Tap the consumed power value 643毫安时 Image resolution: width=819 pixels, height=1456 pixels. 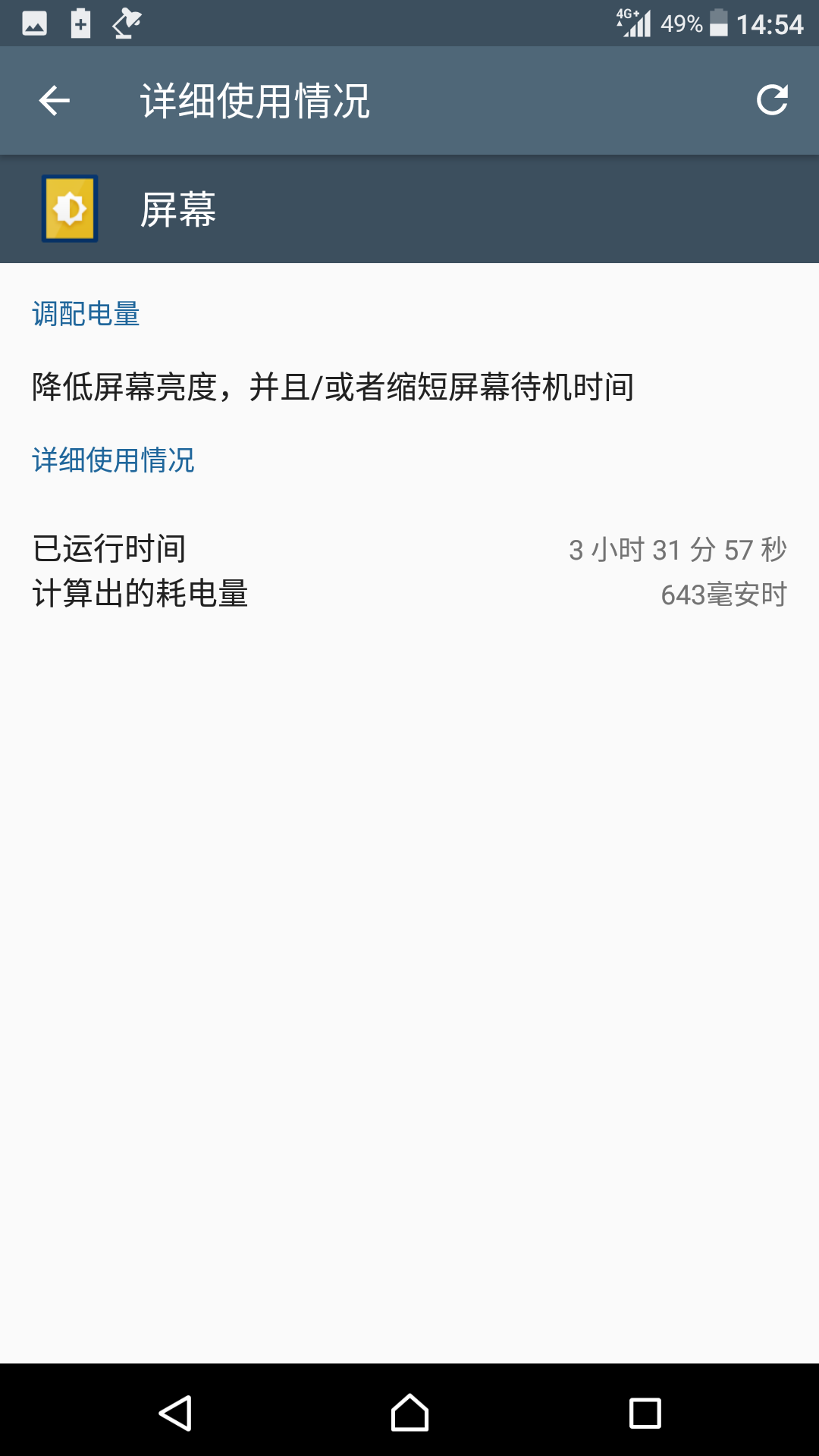pos(723,596)
